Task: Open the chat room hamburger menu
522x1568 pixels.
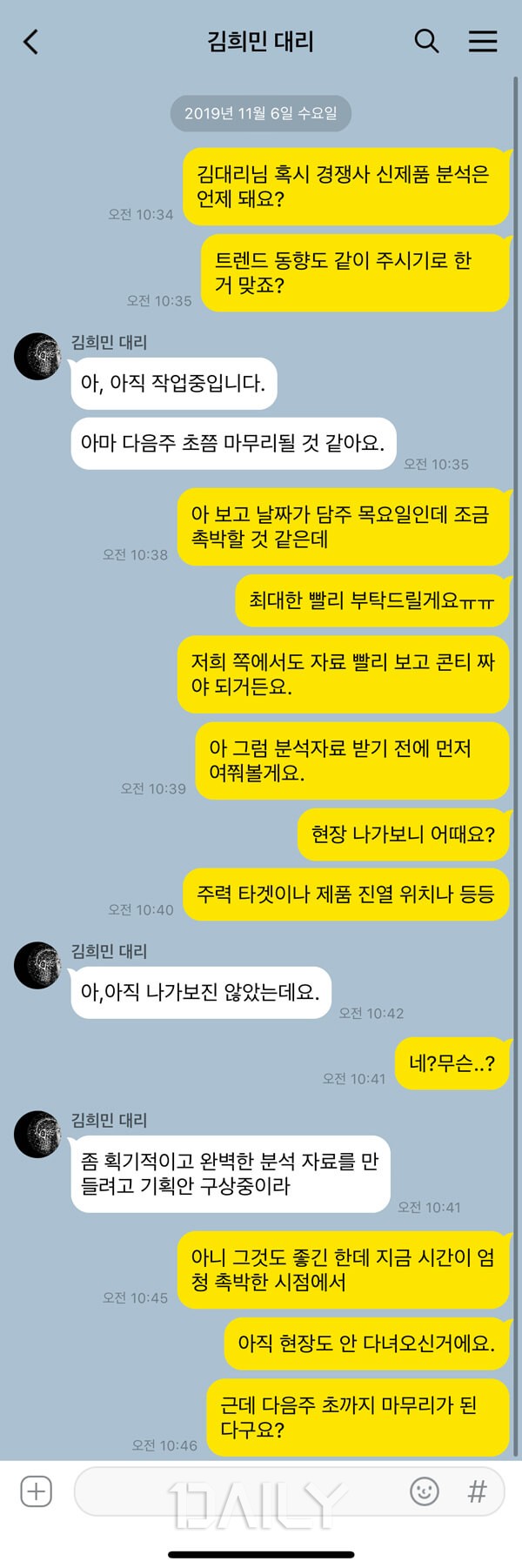Action: coord(483,41)
